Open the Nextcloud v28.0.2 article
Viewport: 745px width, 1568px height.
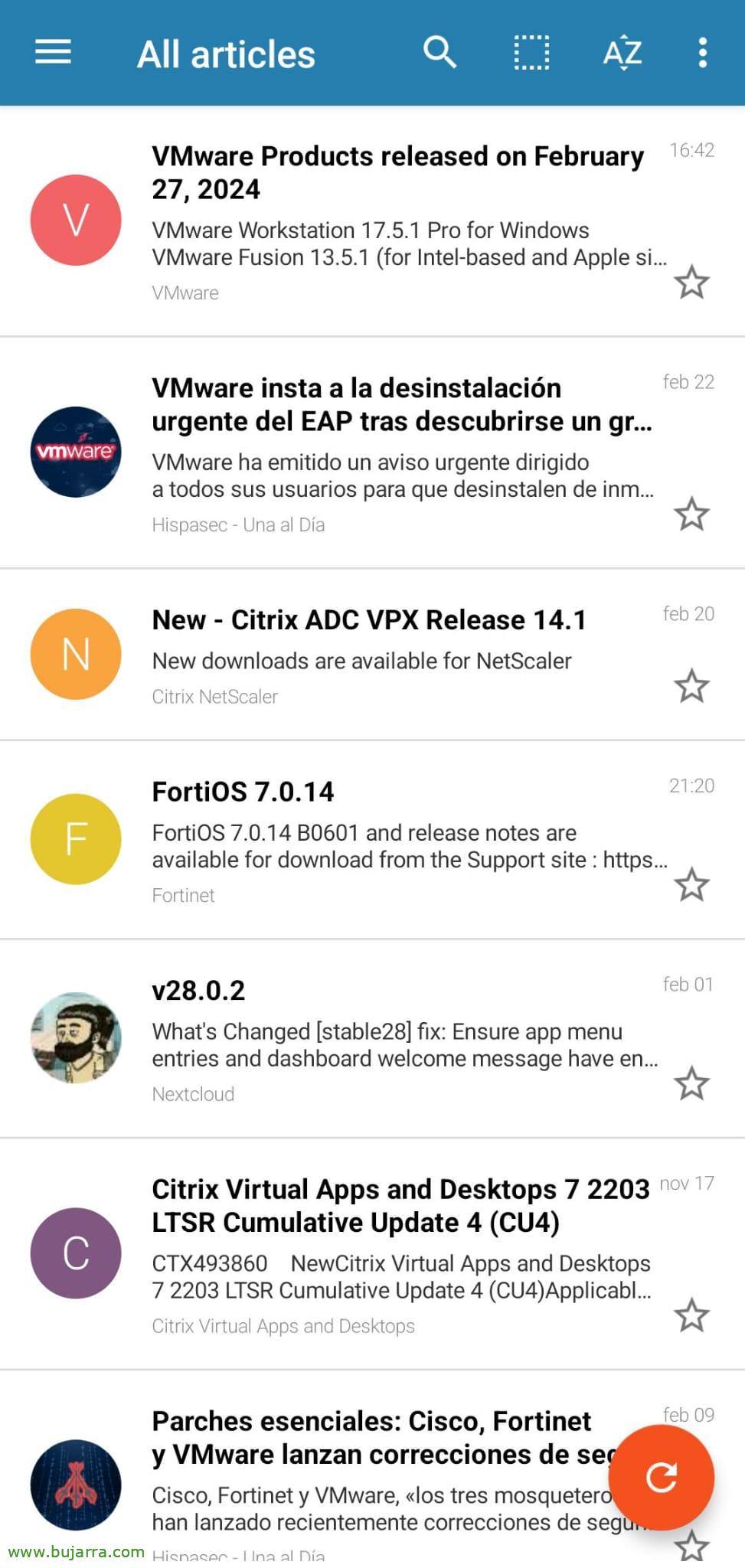coord(372,1039)
